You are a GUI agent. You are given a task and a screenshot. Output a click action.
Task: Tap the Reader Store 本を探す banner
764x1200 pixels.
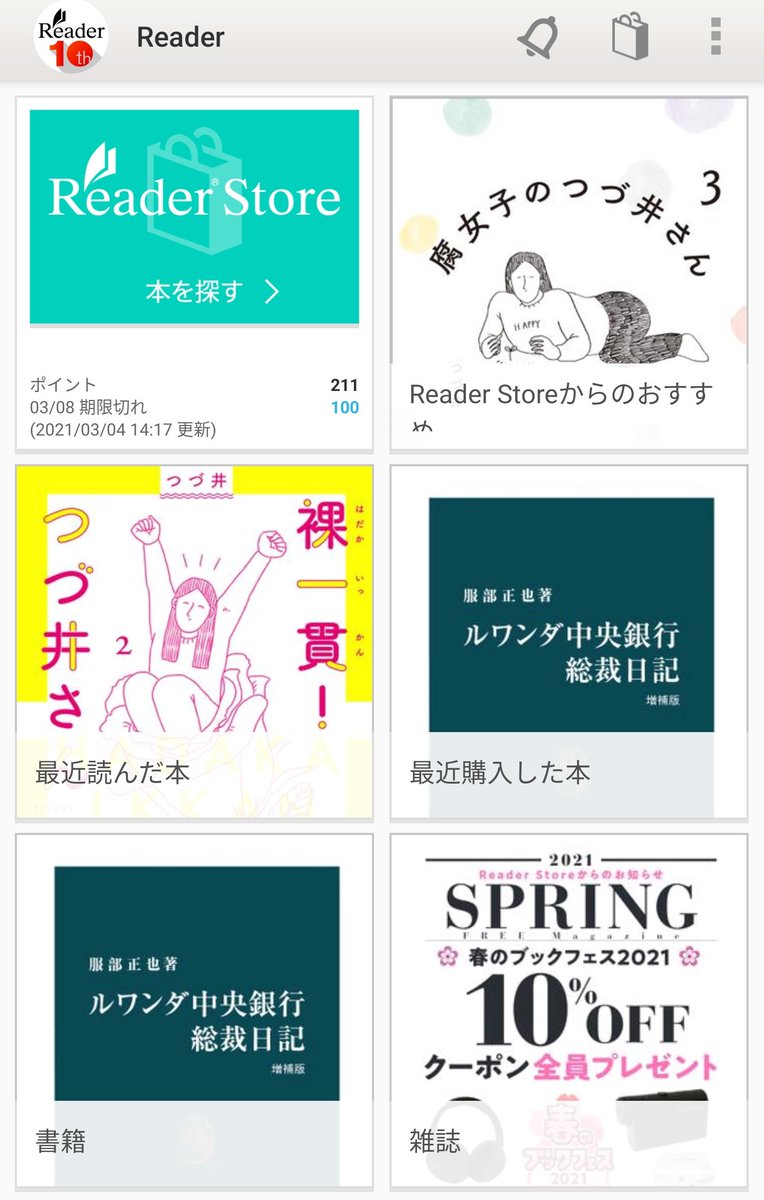(194, 217)
